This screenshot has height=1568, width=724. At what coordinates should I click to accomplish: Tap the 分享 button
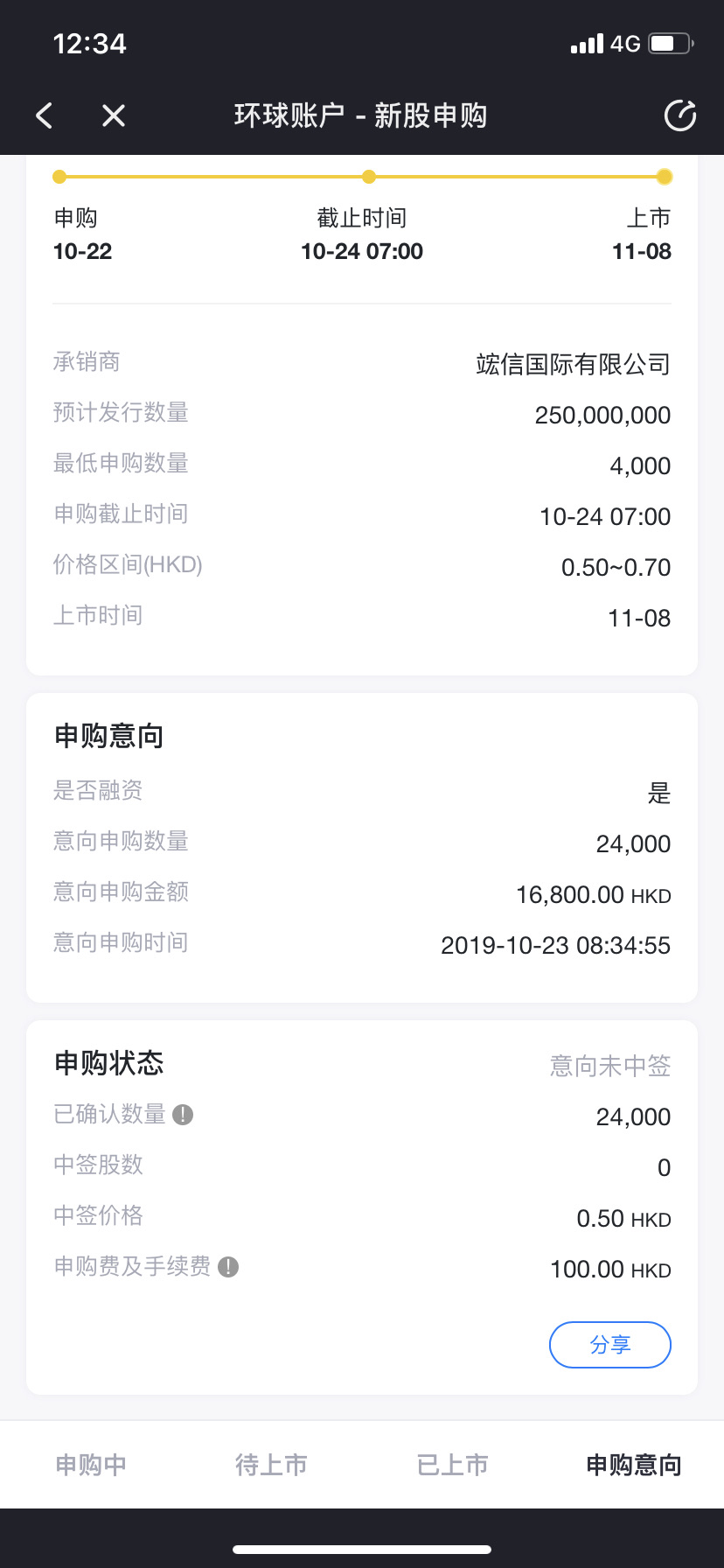tap(610, 1345)
